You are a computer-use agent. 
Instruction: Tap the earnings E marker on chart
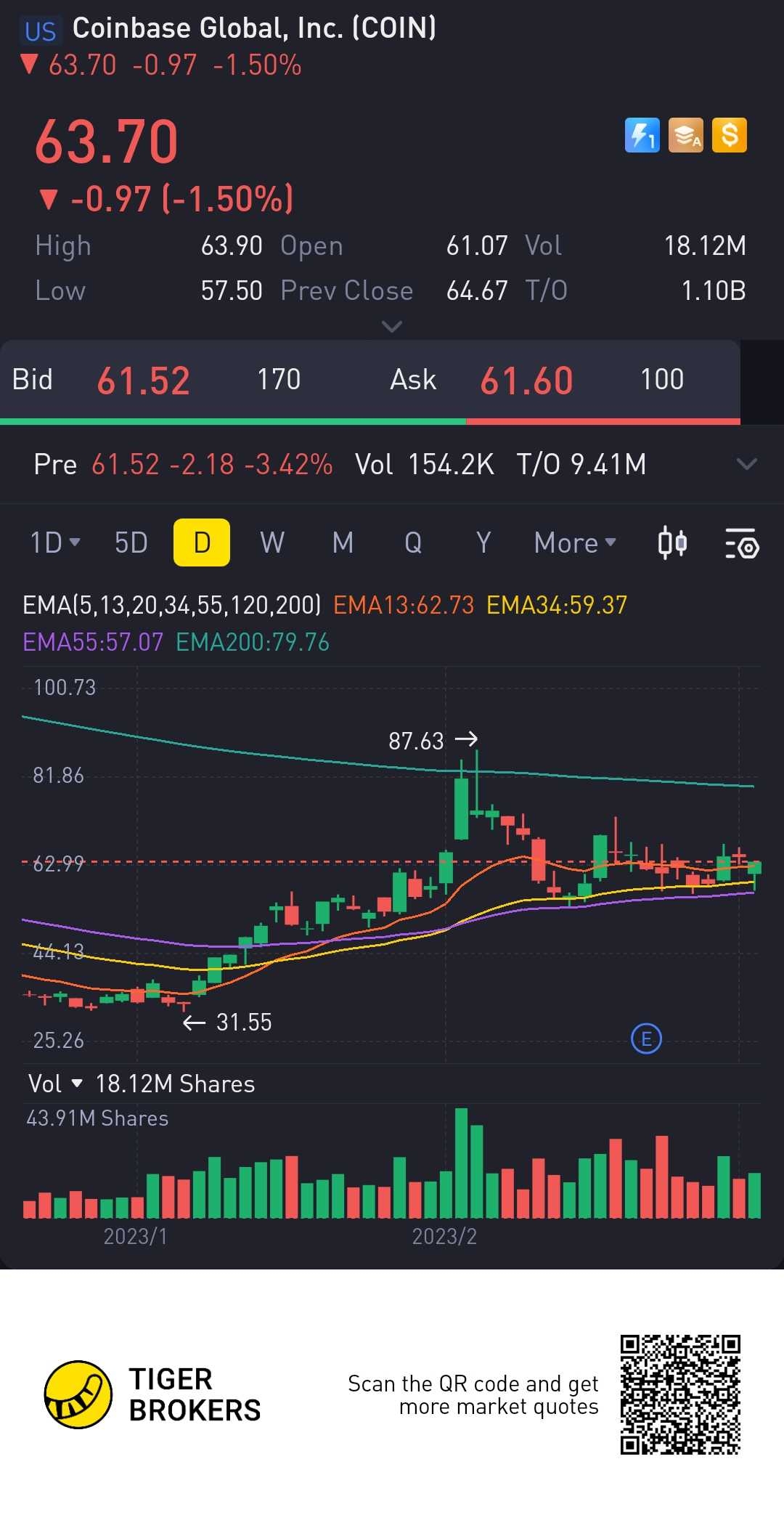646,1039
